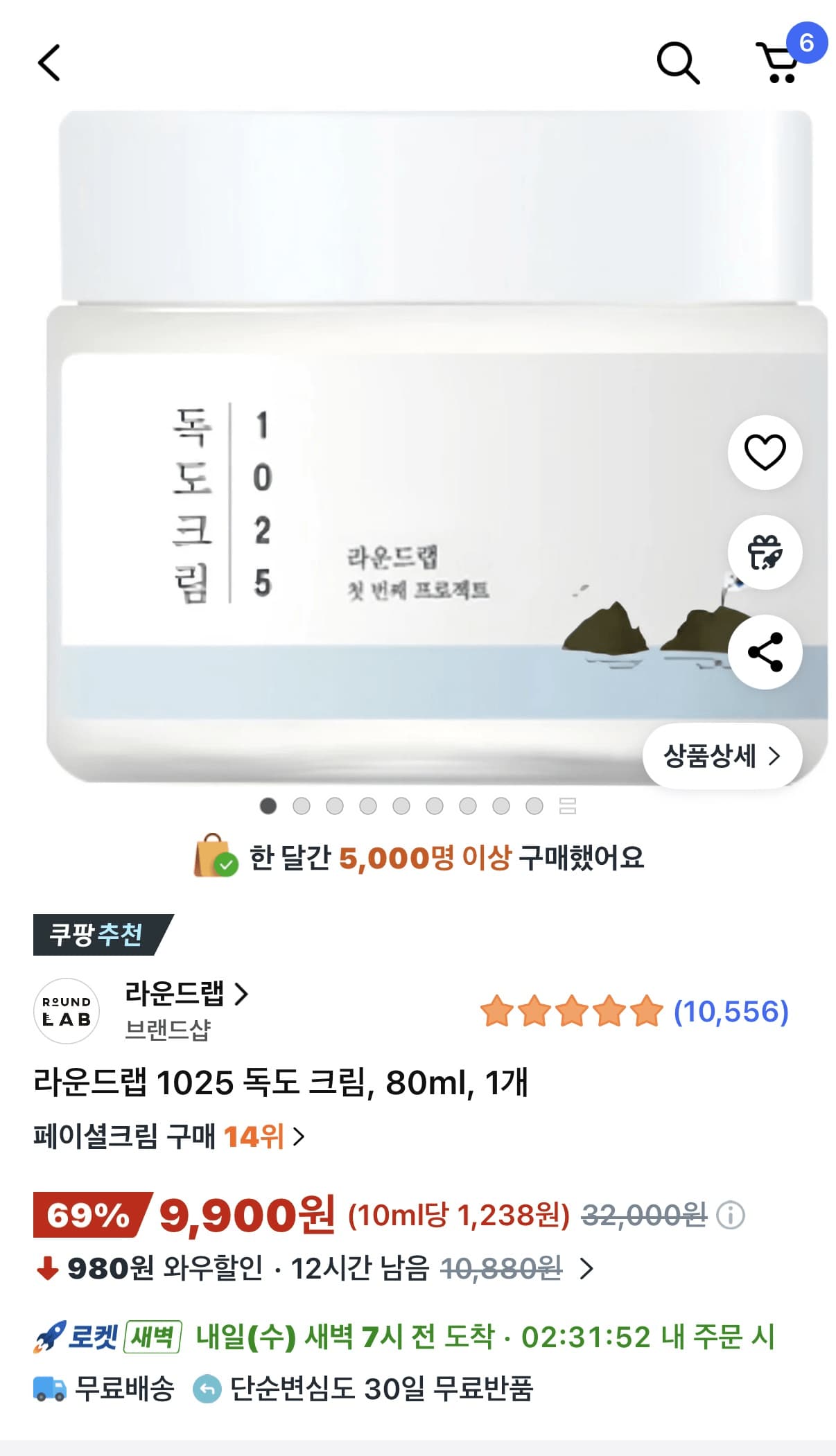Select the last carousel dot
This screenshot has width=836, height=1456.
(x=532, y=807)
